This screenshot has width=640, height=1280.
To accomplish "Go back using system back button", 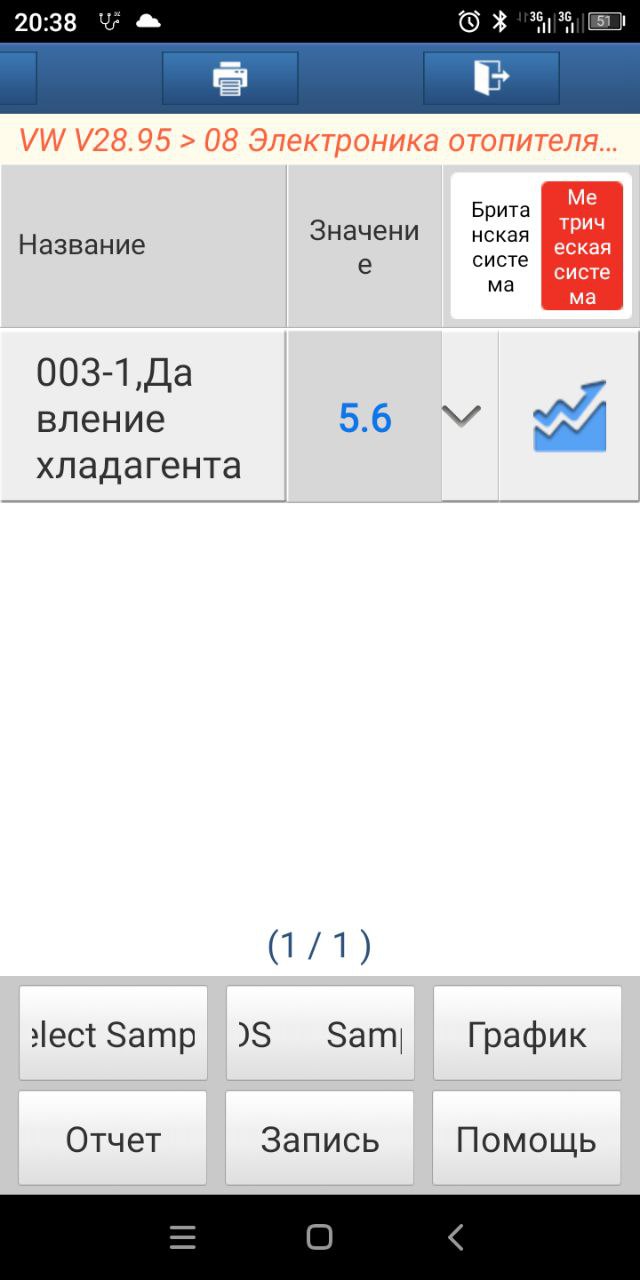I will [456, 1237].
